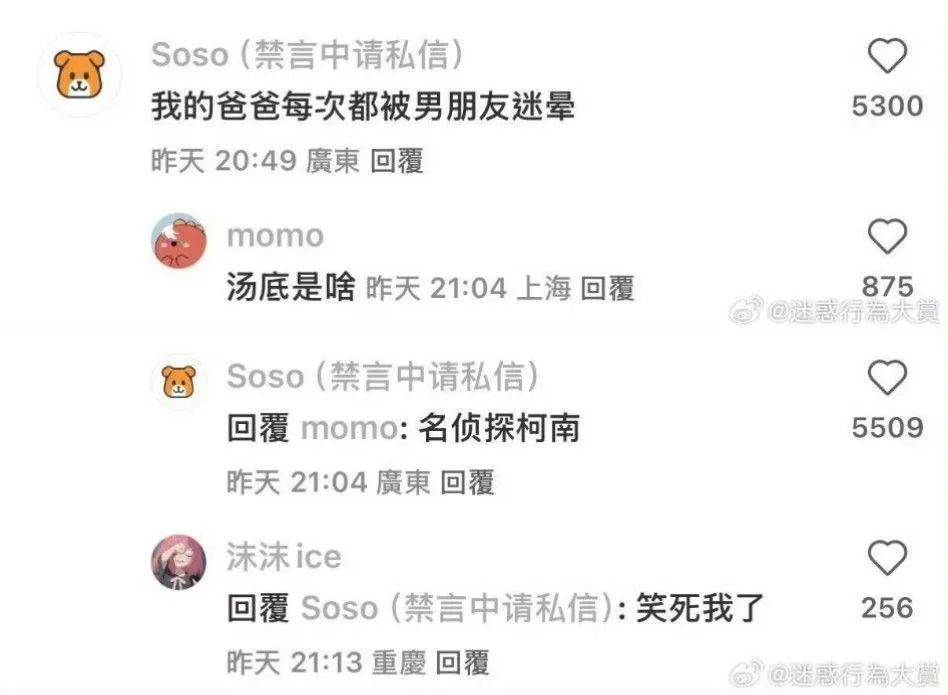
Task: Like momo's comment 汤底是啥
Action: click(x=887, y=239)
